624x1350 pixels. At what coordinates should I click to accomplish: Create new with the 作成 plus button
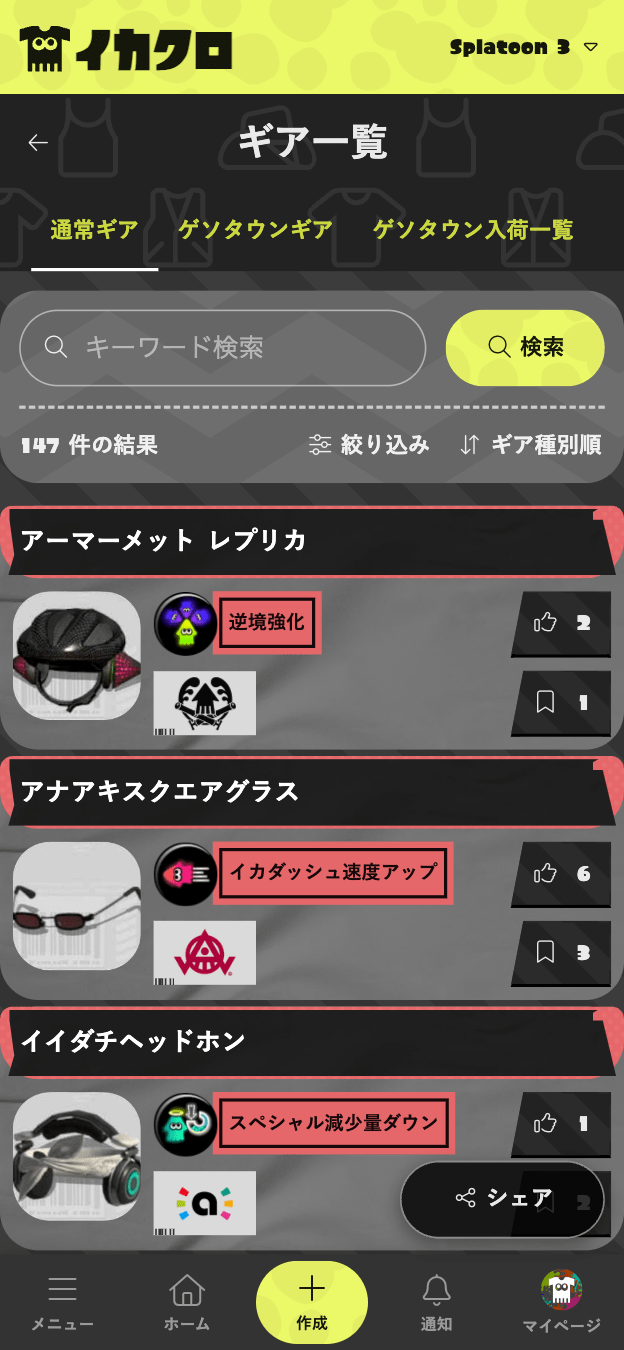tap(312, 1301)
